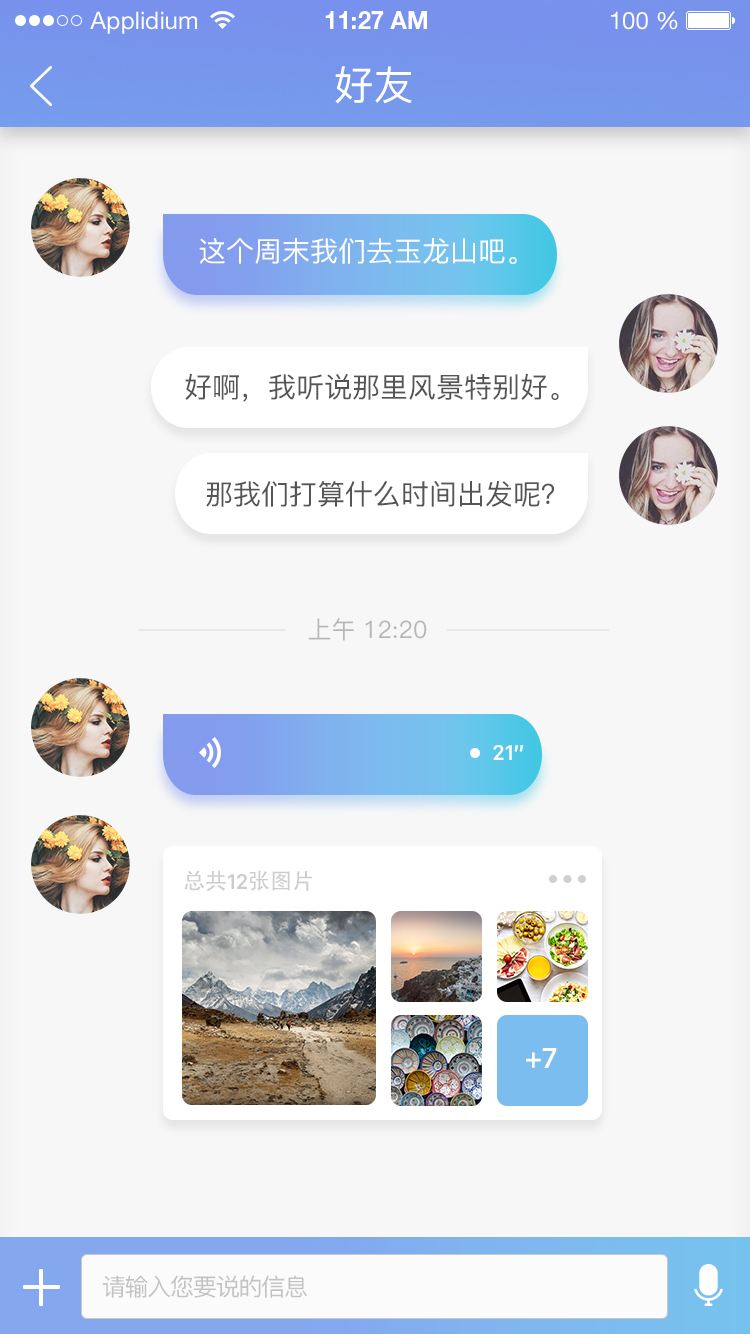Click the reply asking about departure time
Image resolution: width=750 pixels, height=1334 pixels.
tap(380, 494)
